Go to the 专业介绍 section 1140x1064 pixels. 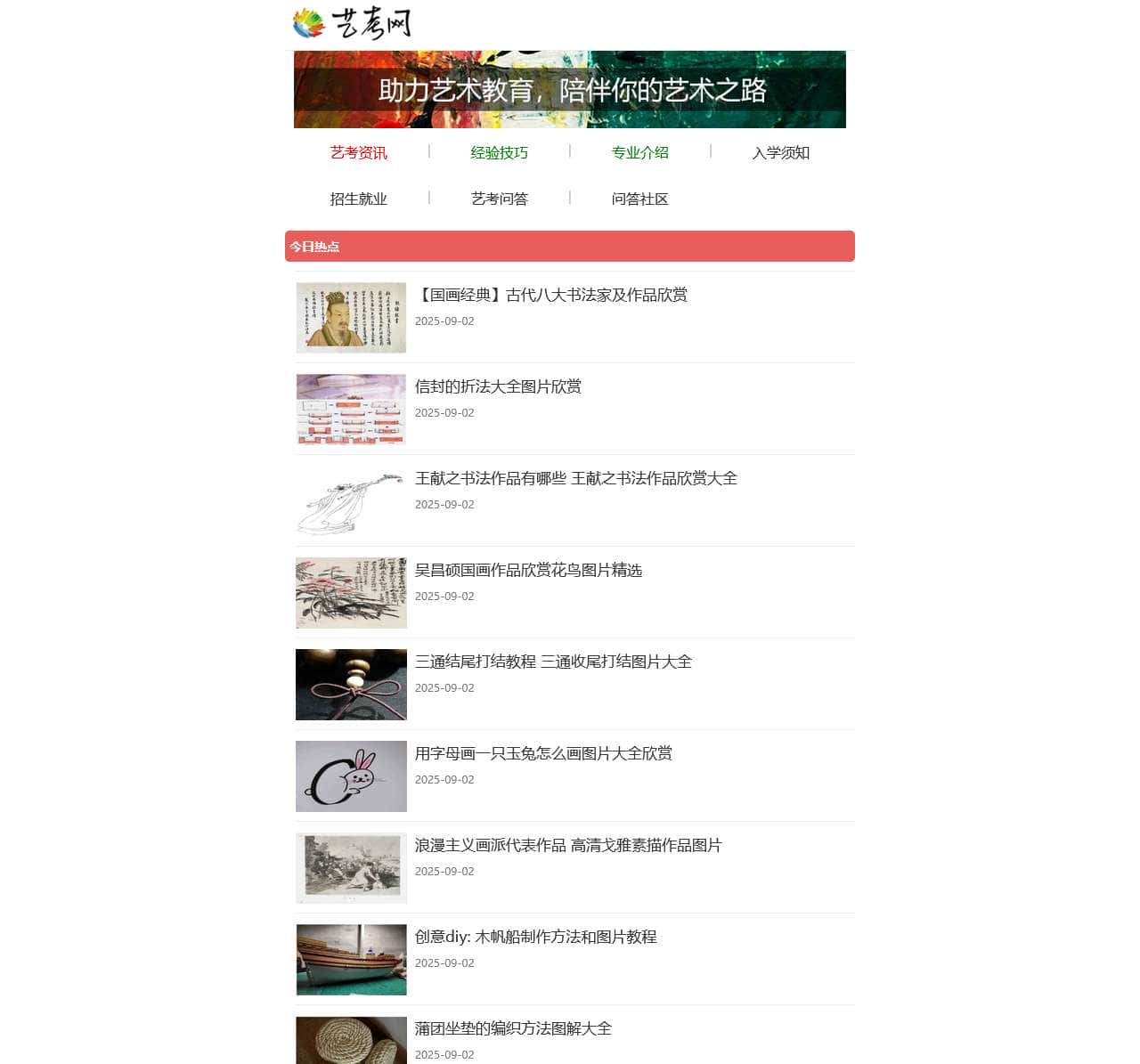(x=639, y=152)
